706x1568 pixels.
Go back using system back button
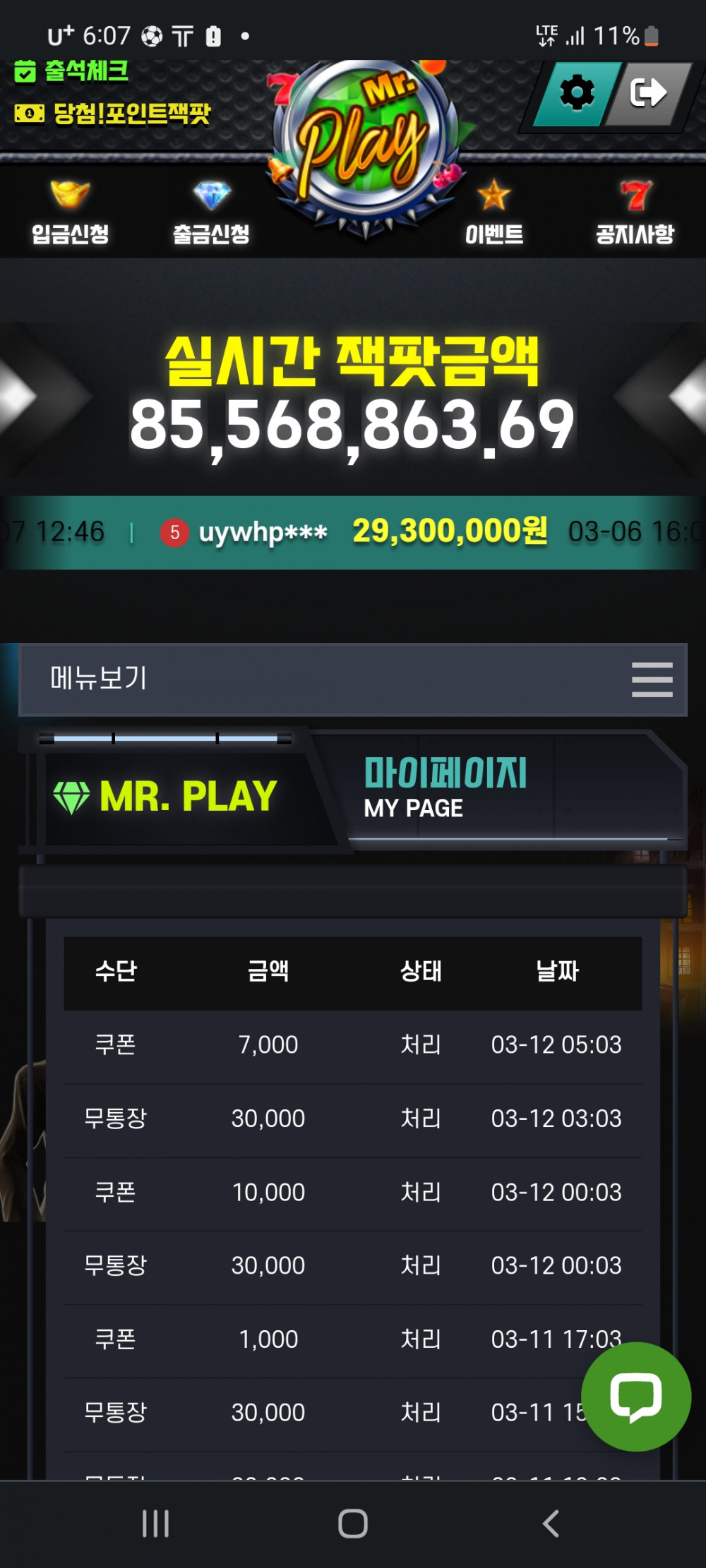551,1524
